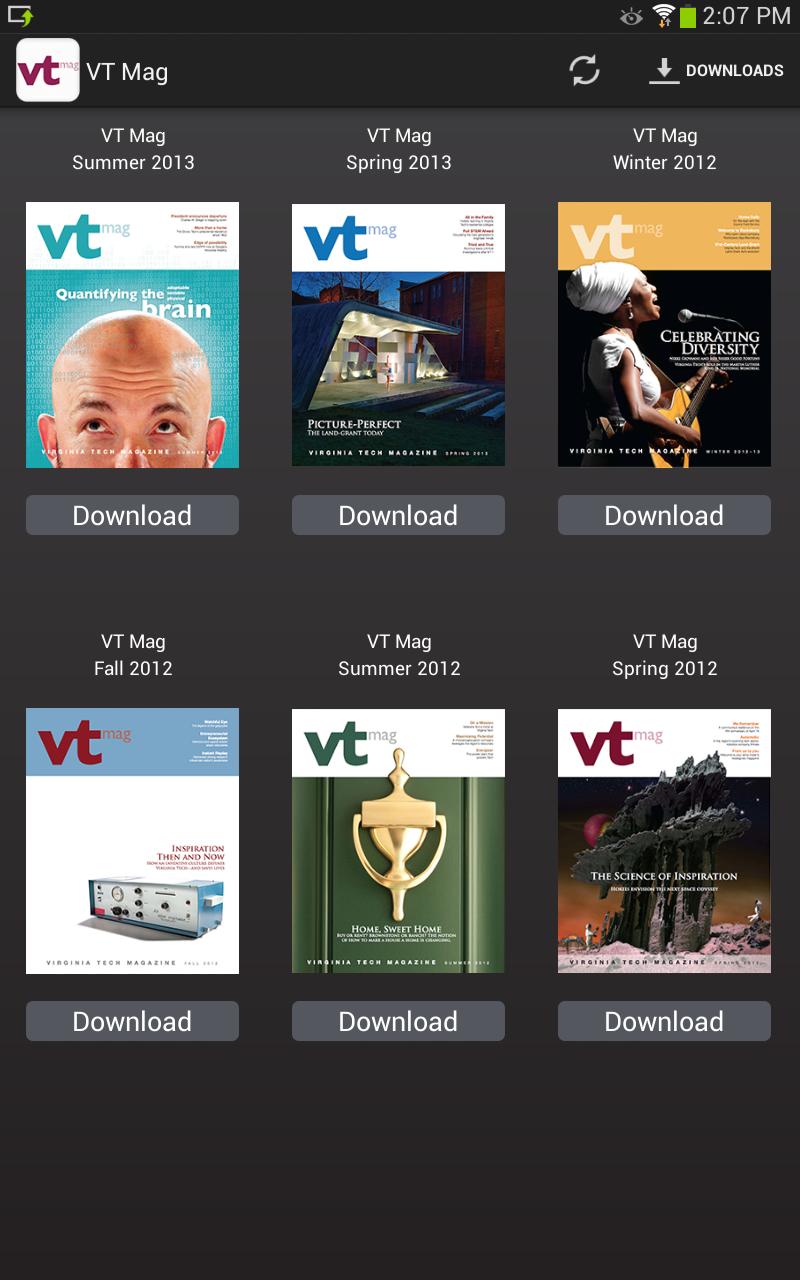Download the Summer 2012 issue
Image resolution: width=800 pixels, height=1280 pixels.
[398, 1021]
